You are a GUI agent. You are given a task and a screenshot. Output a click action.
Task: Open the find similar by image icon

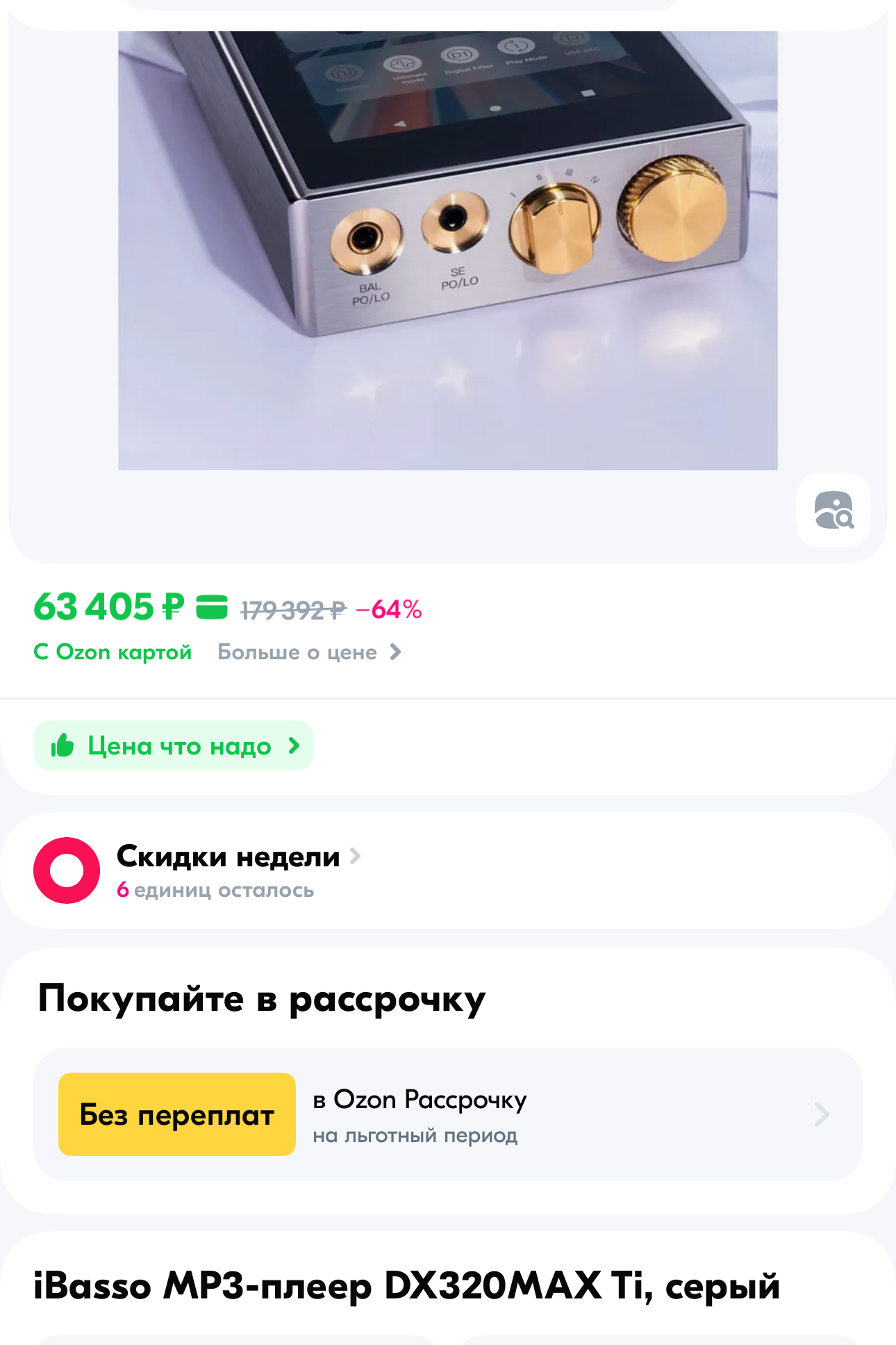(x=833, y=510)
